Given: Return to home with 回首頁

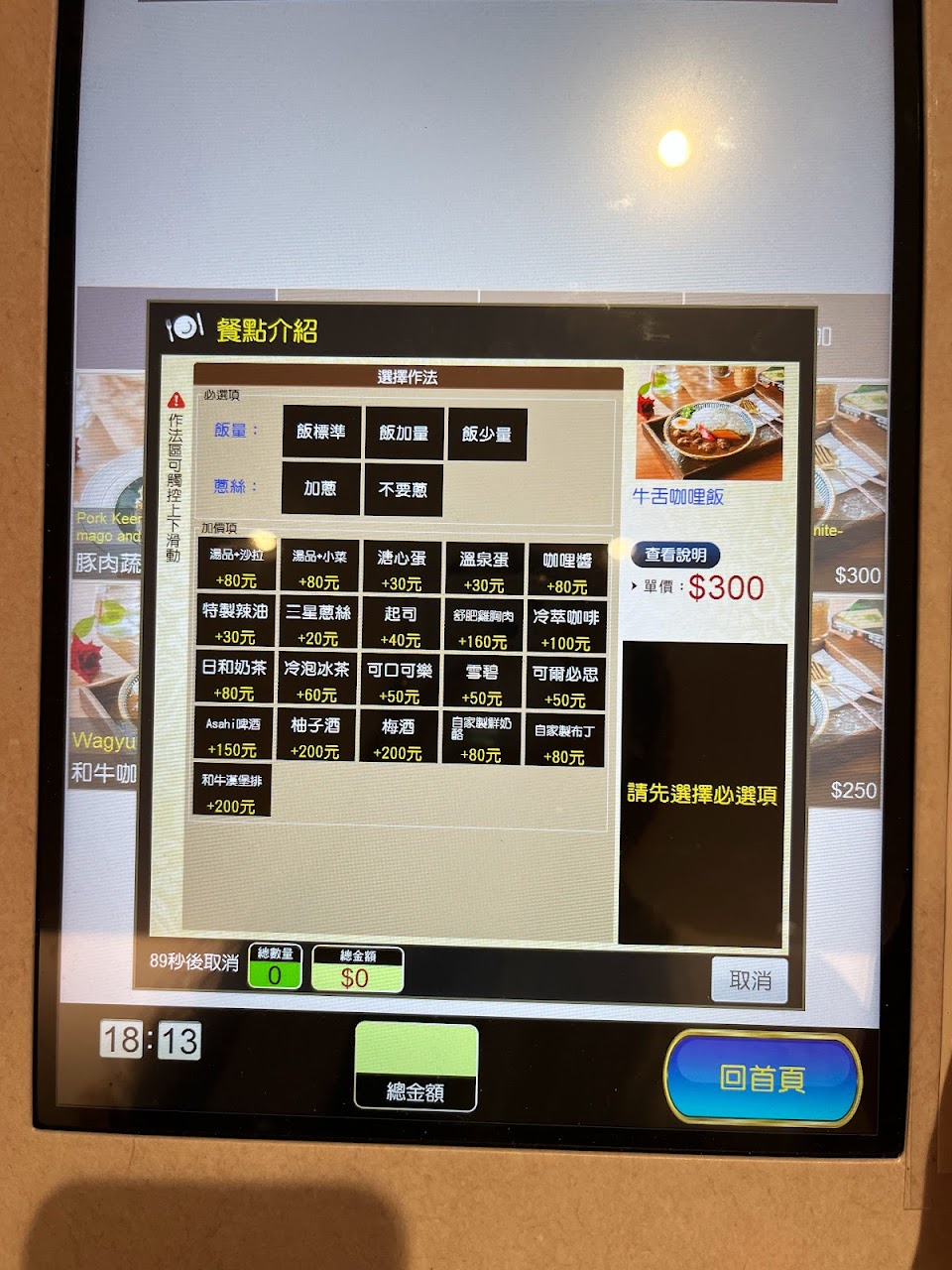Looking at the screenshot, I should tap(762, 1079).
